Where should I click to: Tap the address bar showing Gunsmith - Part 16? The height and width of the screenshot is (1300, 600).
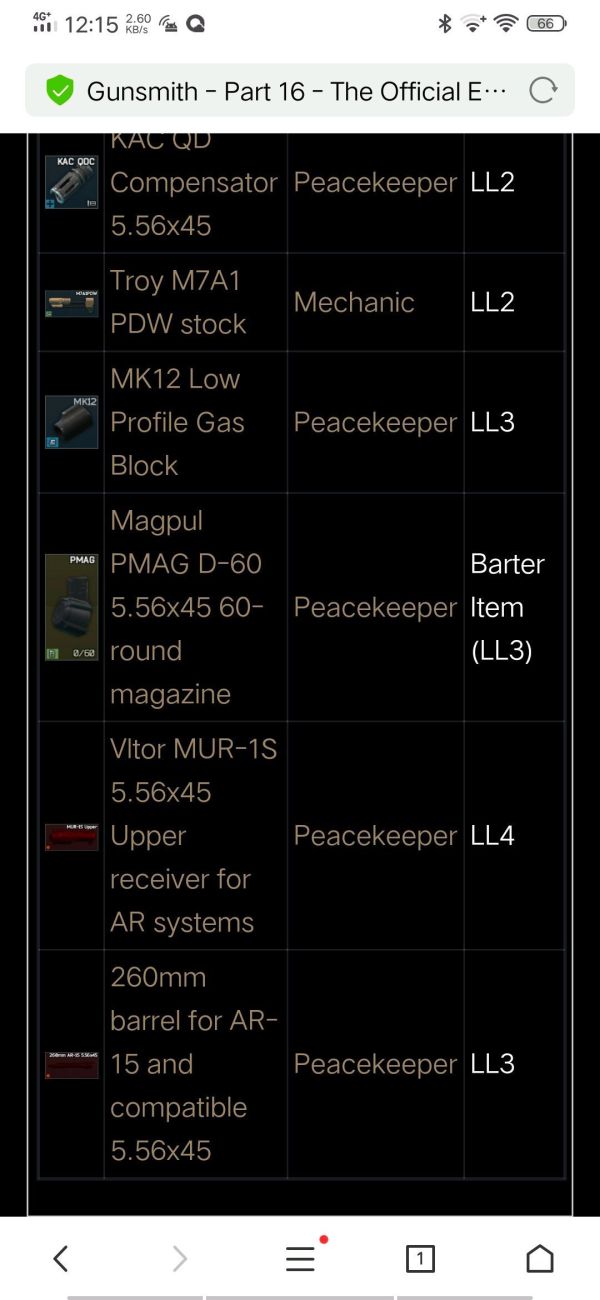click(x=290, y=92)
